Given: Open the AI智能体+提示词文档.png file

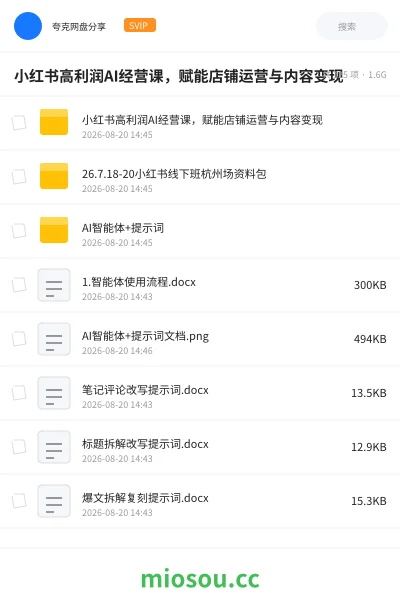Looking at the screenshot, I should pyautogui.click(x=200, y=339).
